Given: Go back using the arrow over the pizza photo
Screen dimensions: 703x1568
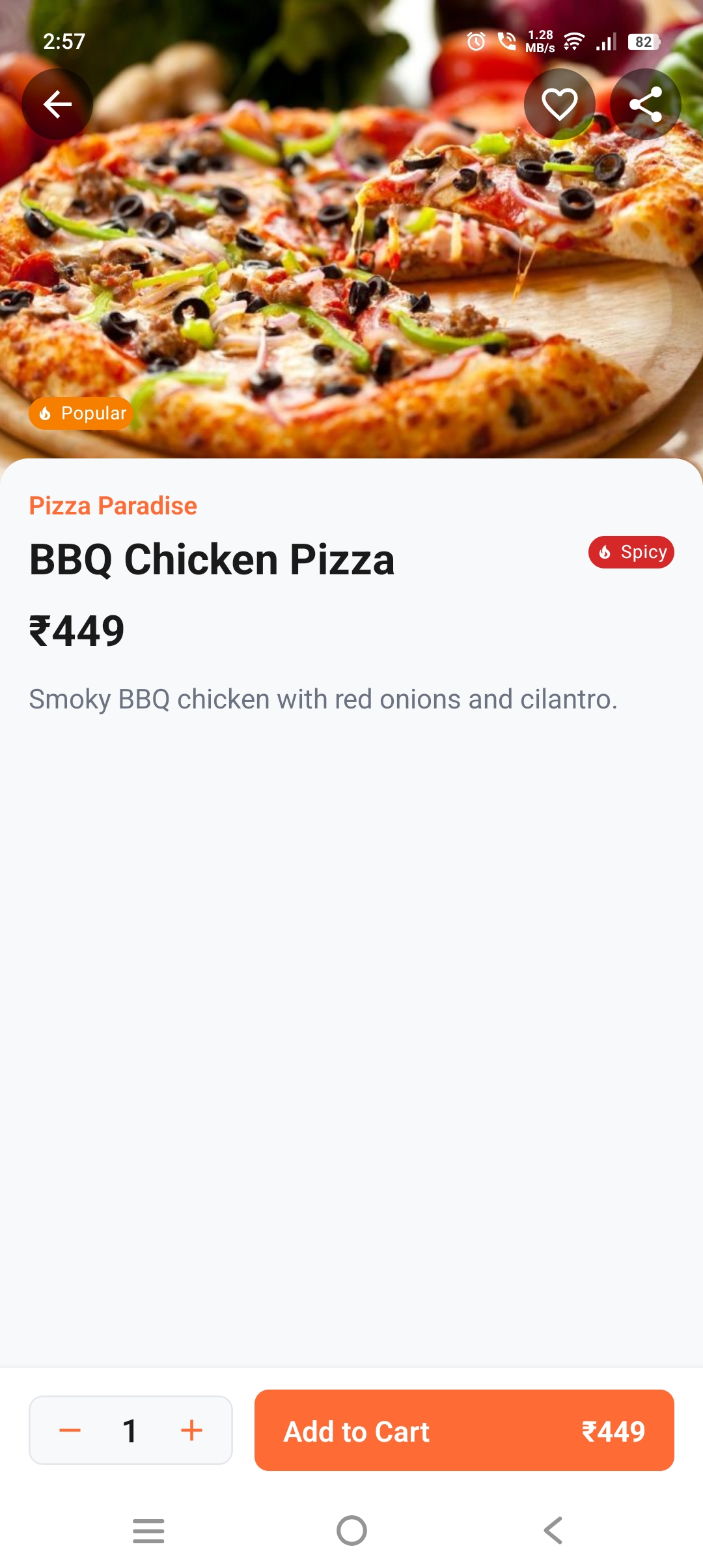Looking at the screenshot, I should 57,104.
